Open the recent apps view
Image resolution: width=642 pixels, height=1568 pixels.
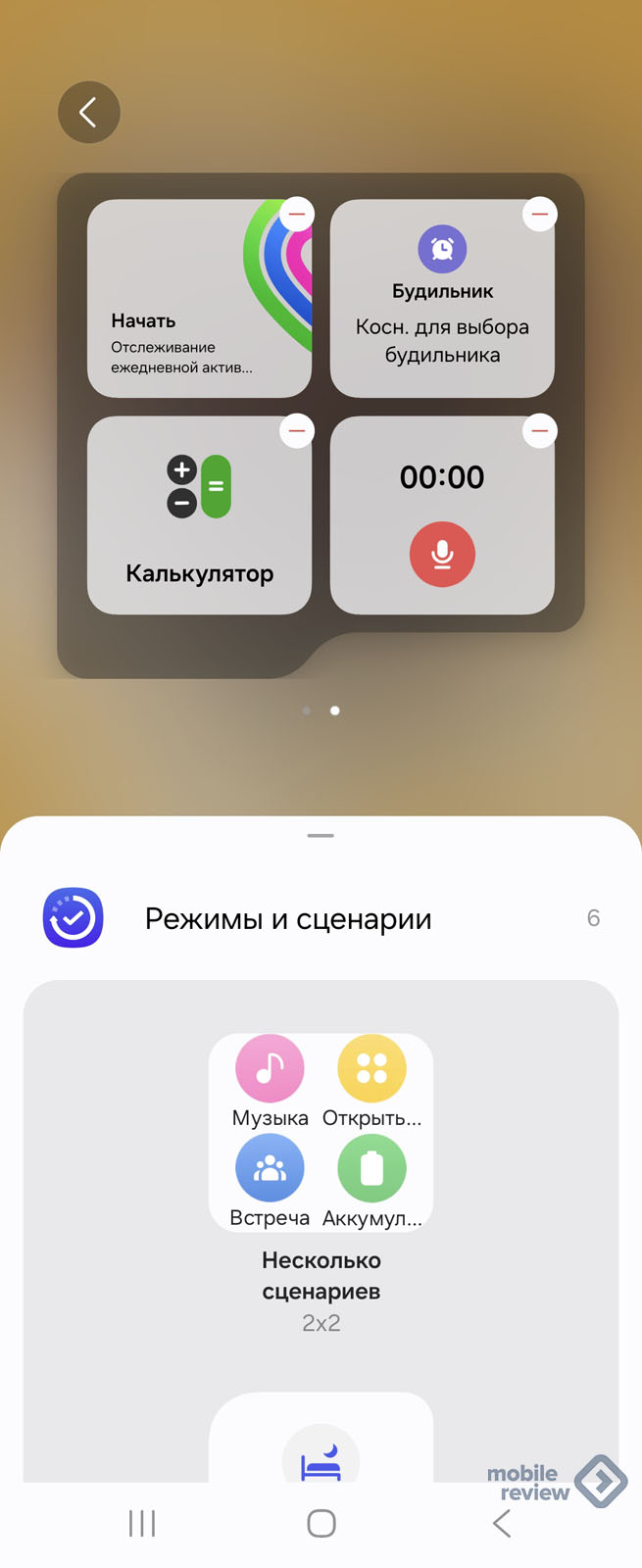click(142, 1523)
